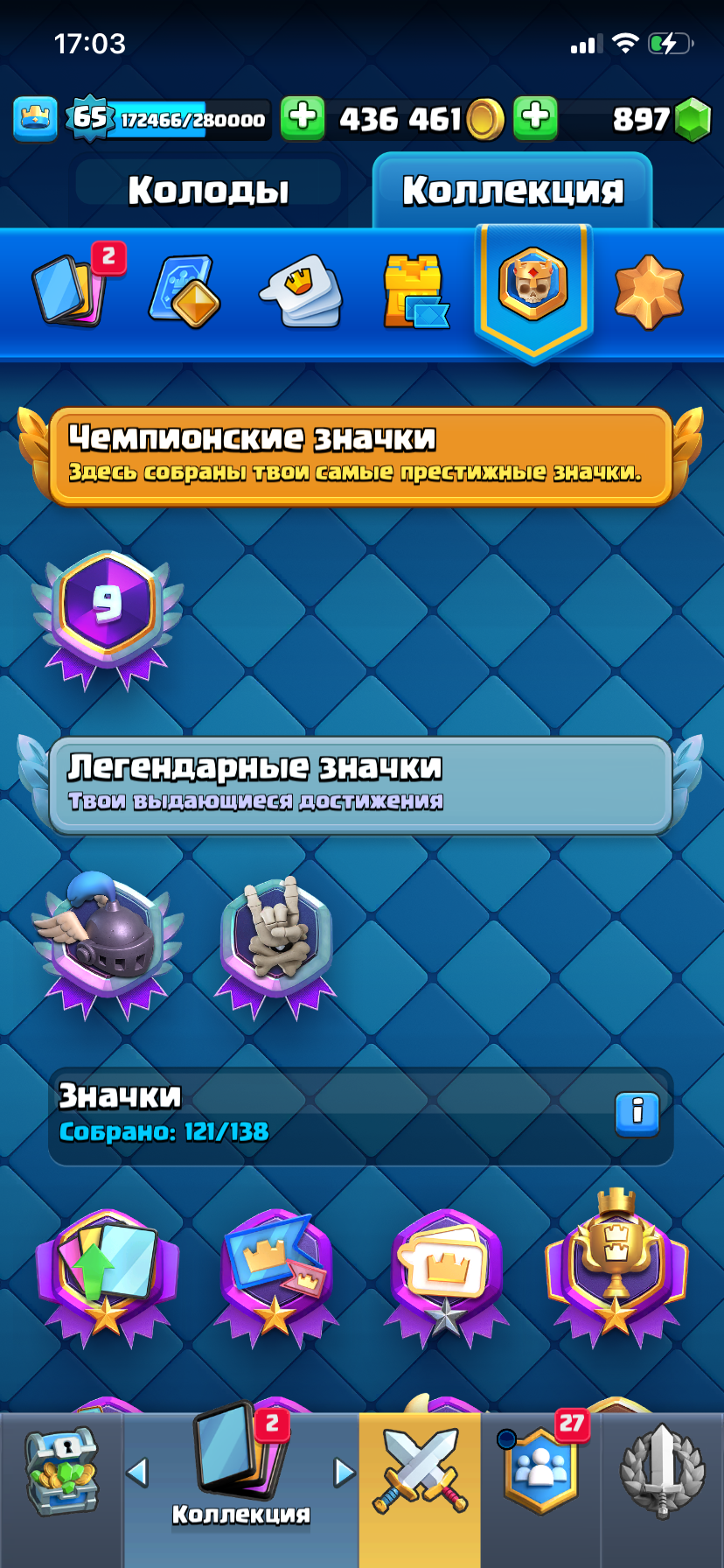Viewport: 724px width, 1568px height.
Task: Open the clan icon with 27 notification
Action: pyautogui.click(x=542, y=1470)
